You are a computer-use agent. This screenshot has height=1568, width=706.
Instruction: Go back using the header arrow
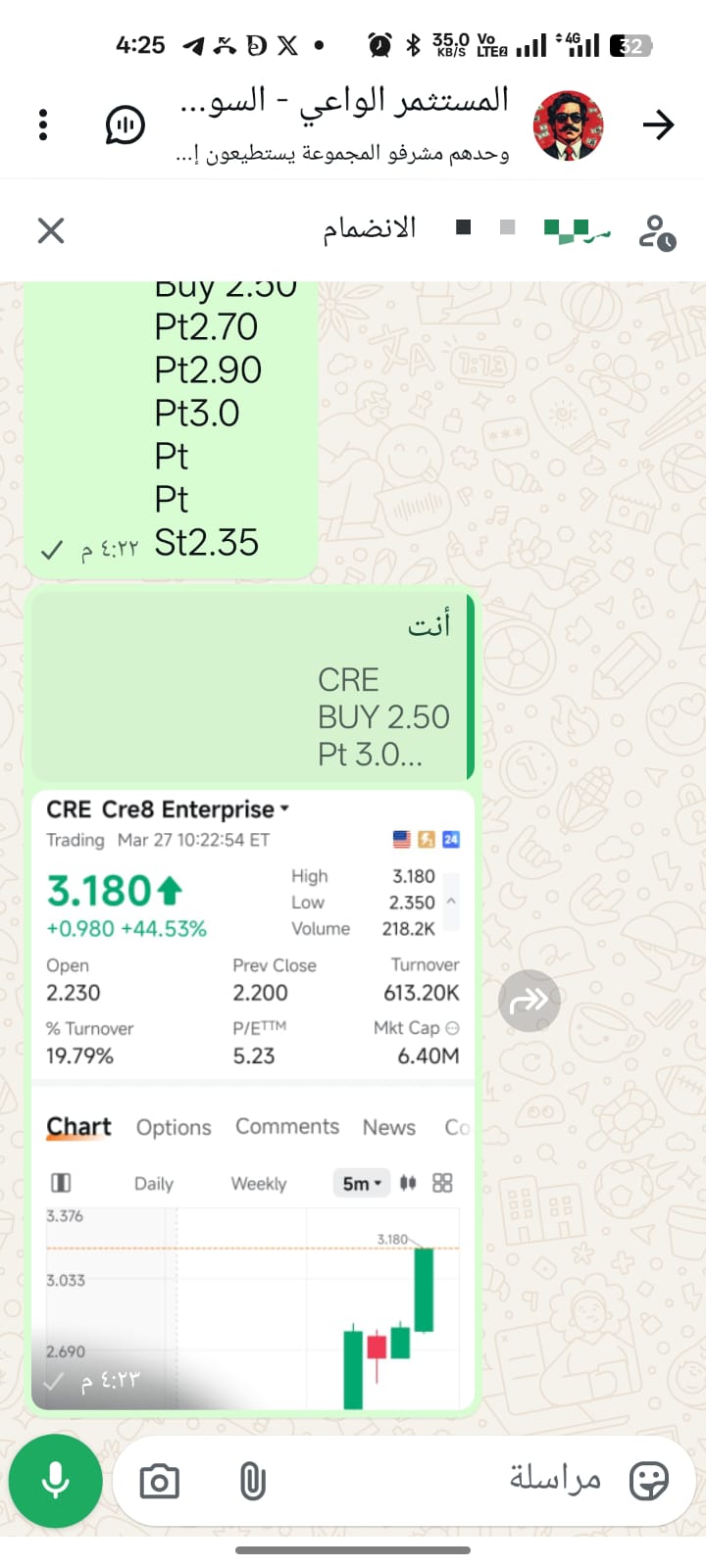tap(658, 124)
